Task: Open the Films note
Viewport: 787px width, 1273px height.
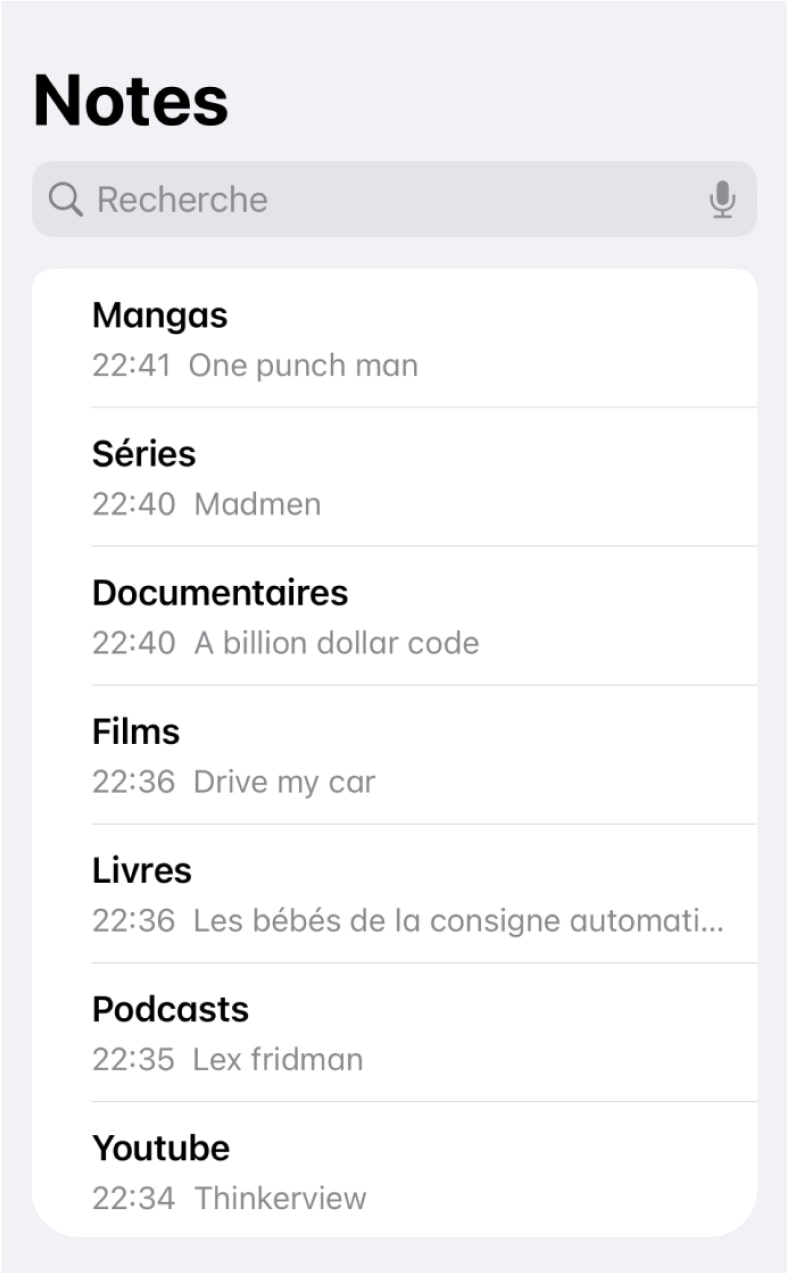Action: coord(394,756)
